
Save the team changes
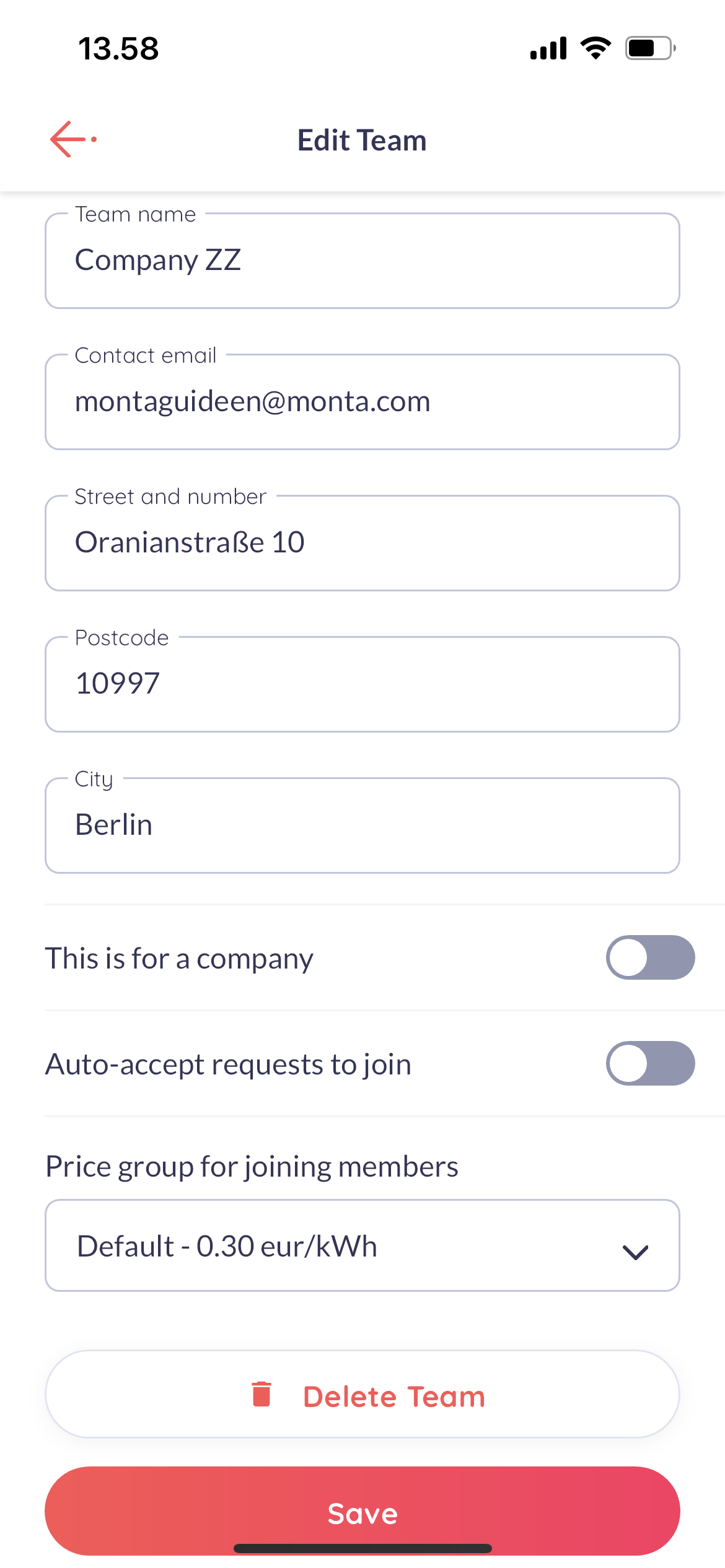pyautogui.click(x=362, y=1511)
